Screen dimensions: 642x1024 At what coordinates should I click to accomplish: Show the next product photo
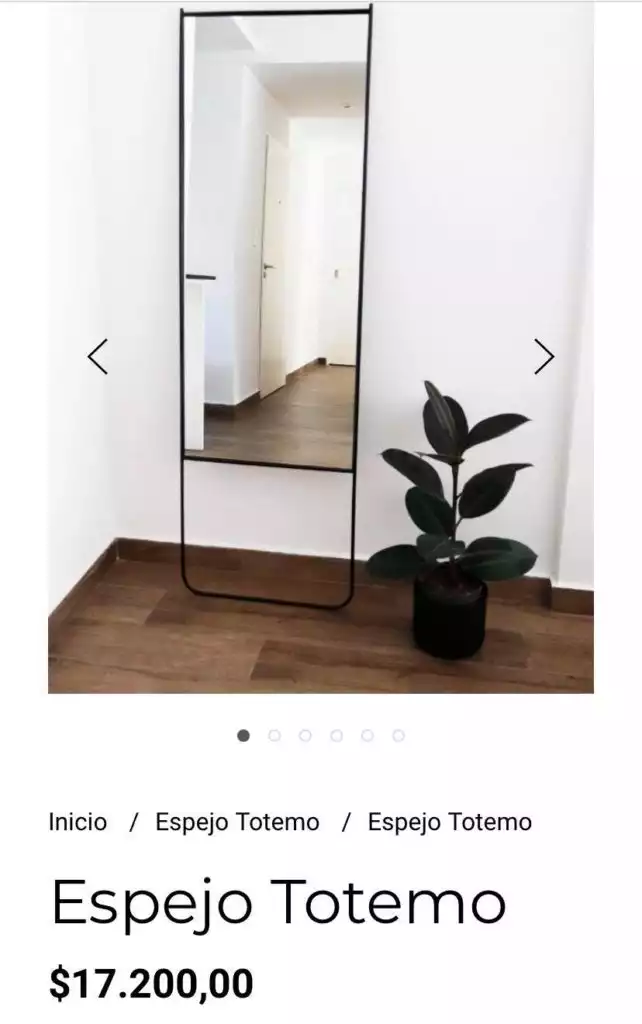pyautogui.click(x=543, y=356)
